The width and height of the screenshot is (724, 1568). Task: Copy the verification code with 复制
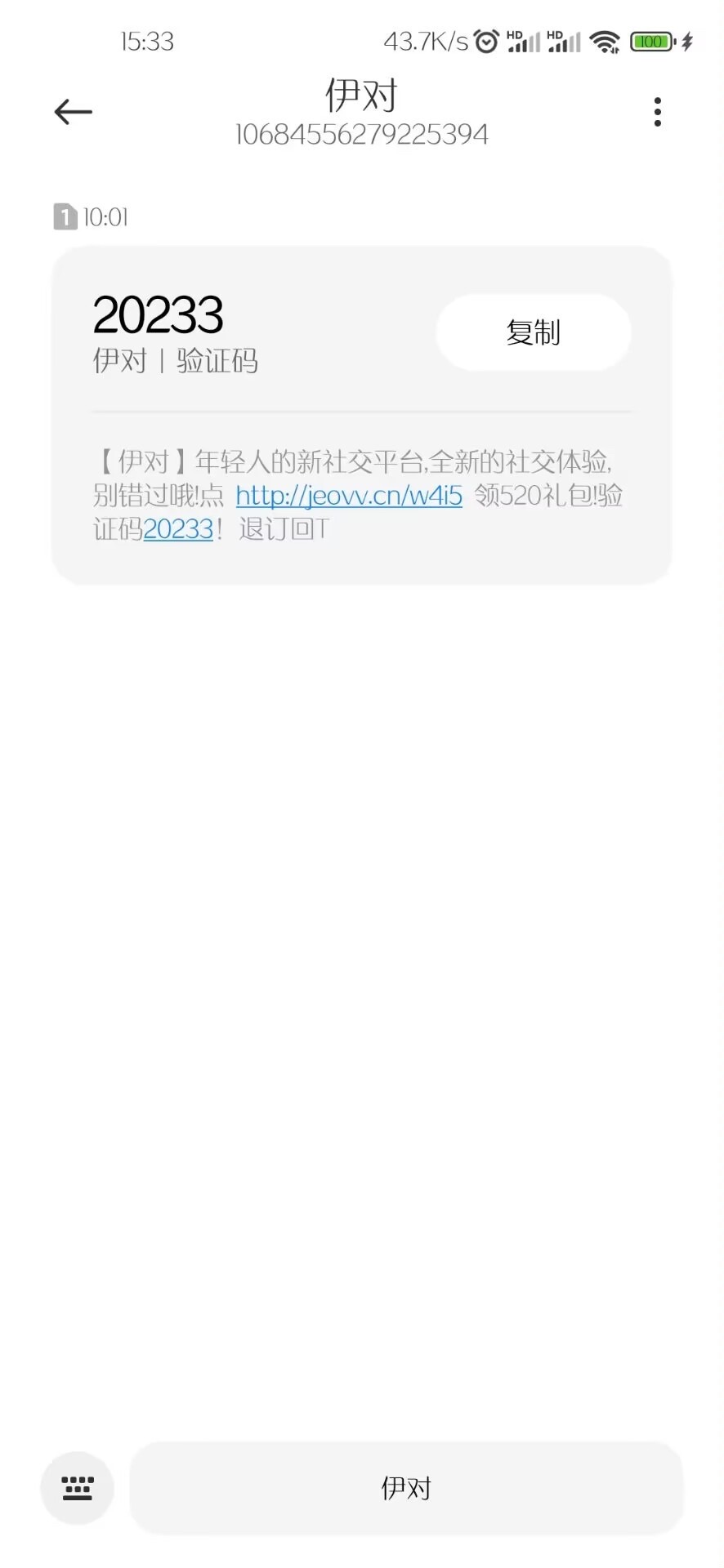click(x=533, y=332)
